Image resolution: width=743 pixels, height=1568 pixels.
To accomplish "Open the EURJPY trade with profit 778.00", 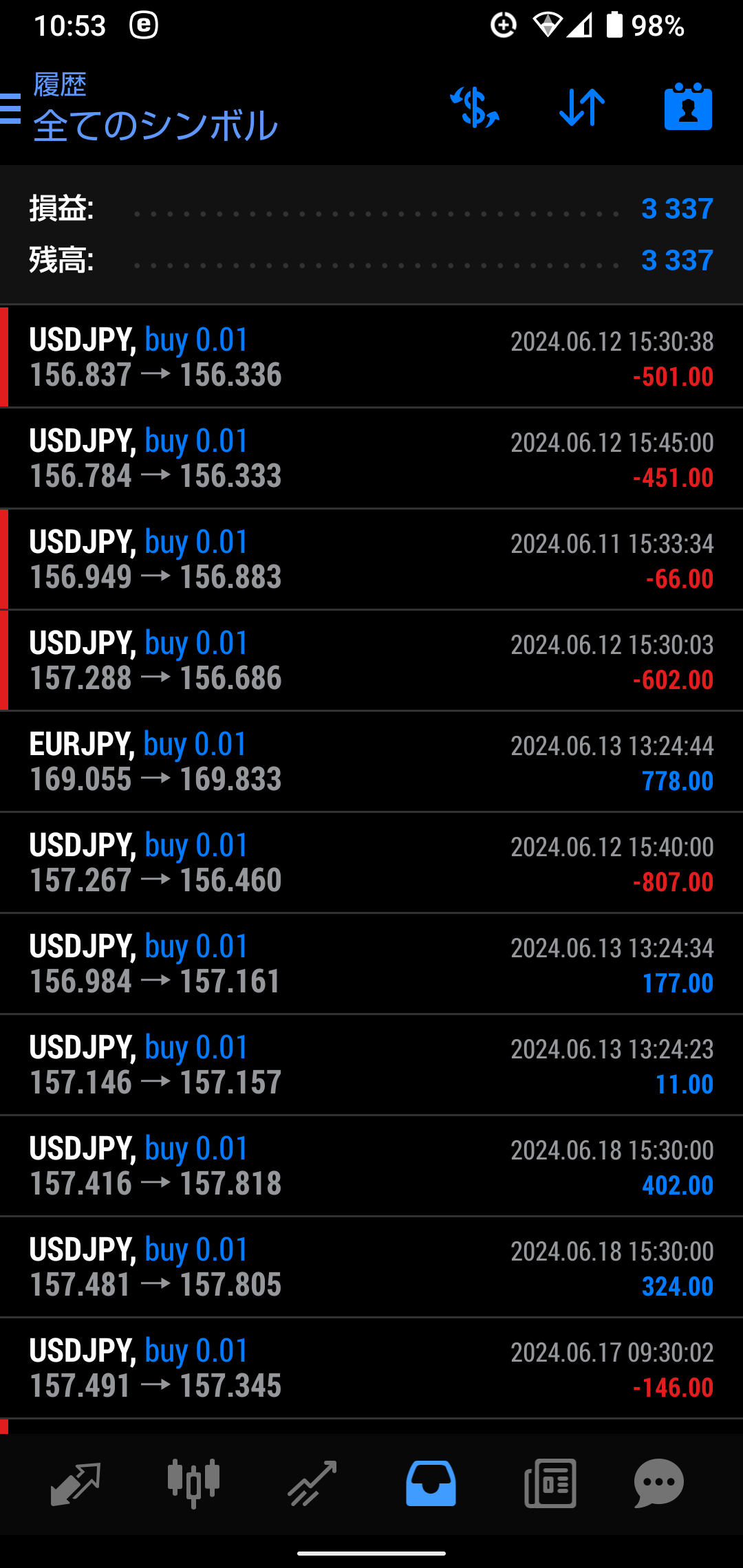I will (371, 762).
